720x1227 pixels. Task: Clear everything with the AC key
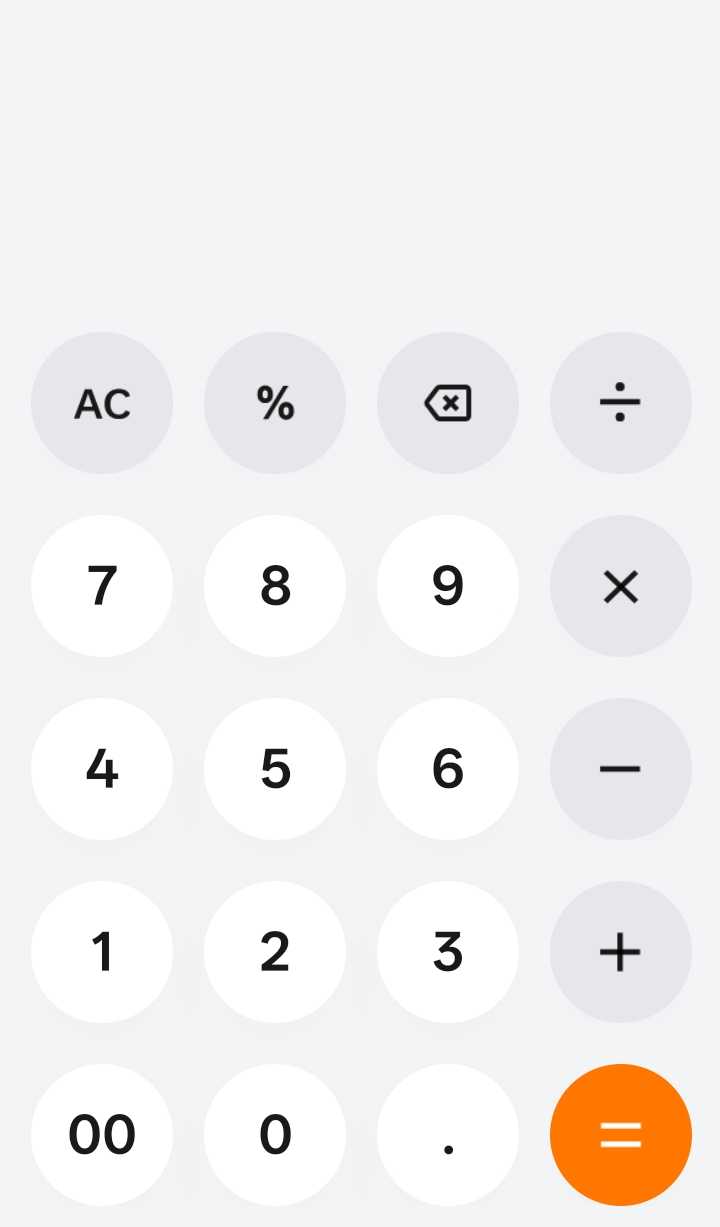point(102,403)
